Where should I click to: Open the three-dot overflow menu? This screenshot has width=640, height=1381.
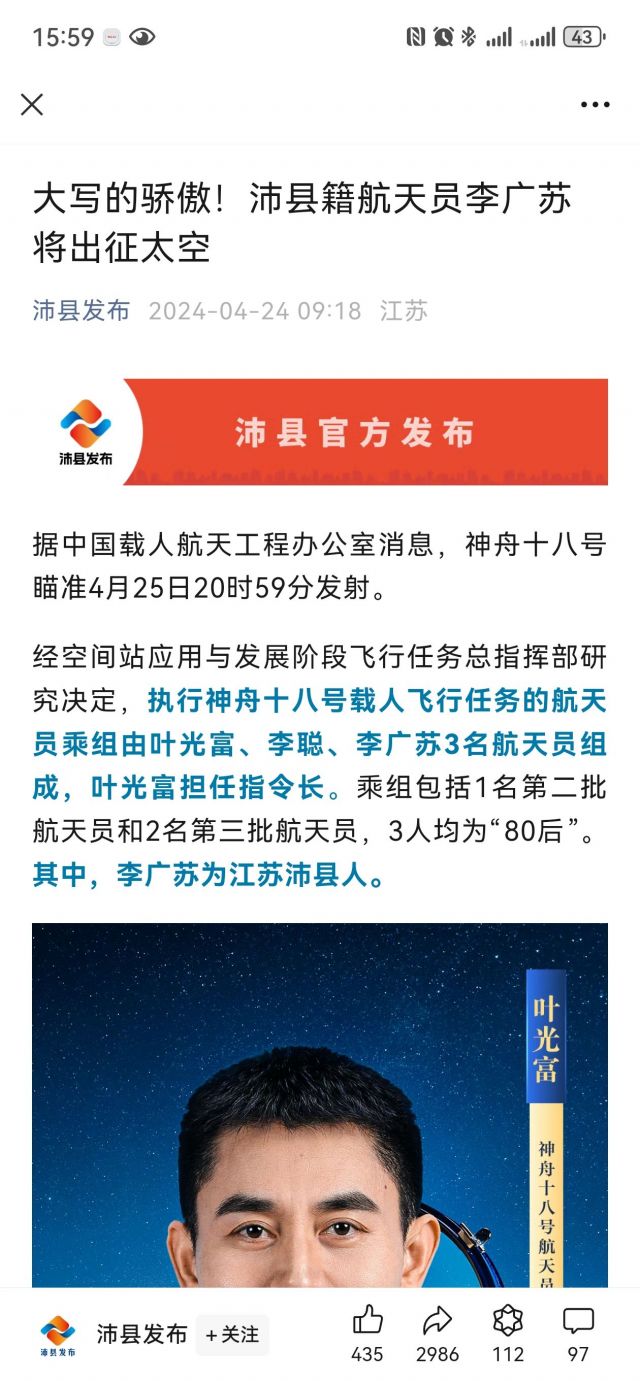(x=595, y=104)
